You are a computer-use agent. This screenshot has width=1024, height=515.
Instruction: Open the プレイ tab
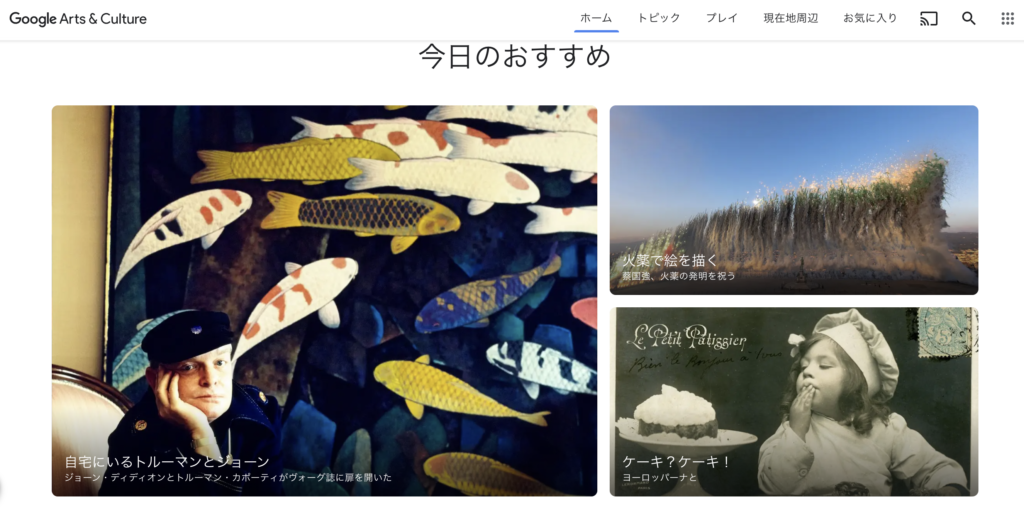pos(721,18)
